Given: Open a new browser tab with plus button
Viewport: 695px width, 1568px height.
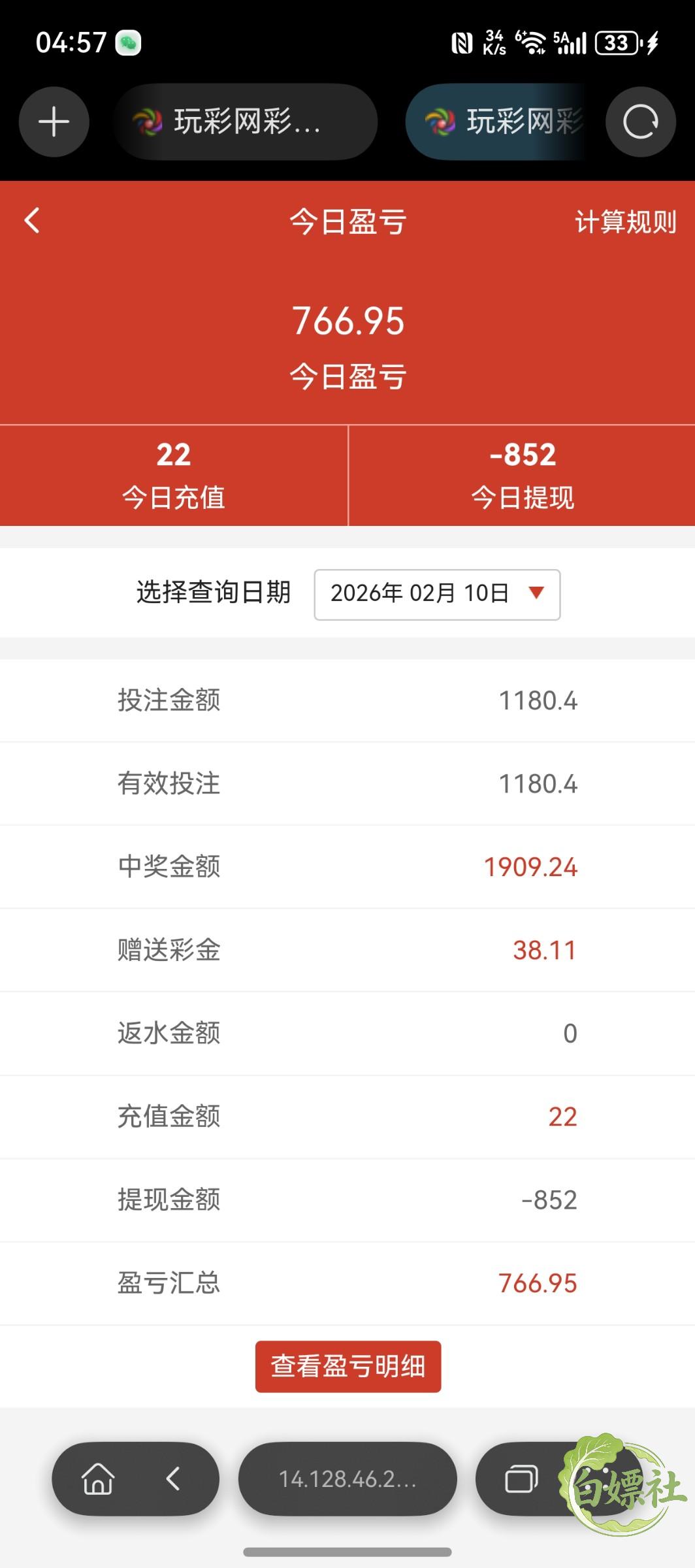Looking at the screenshot, I should [x=54, y=122].
